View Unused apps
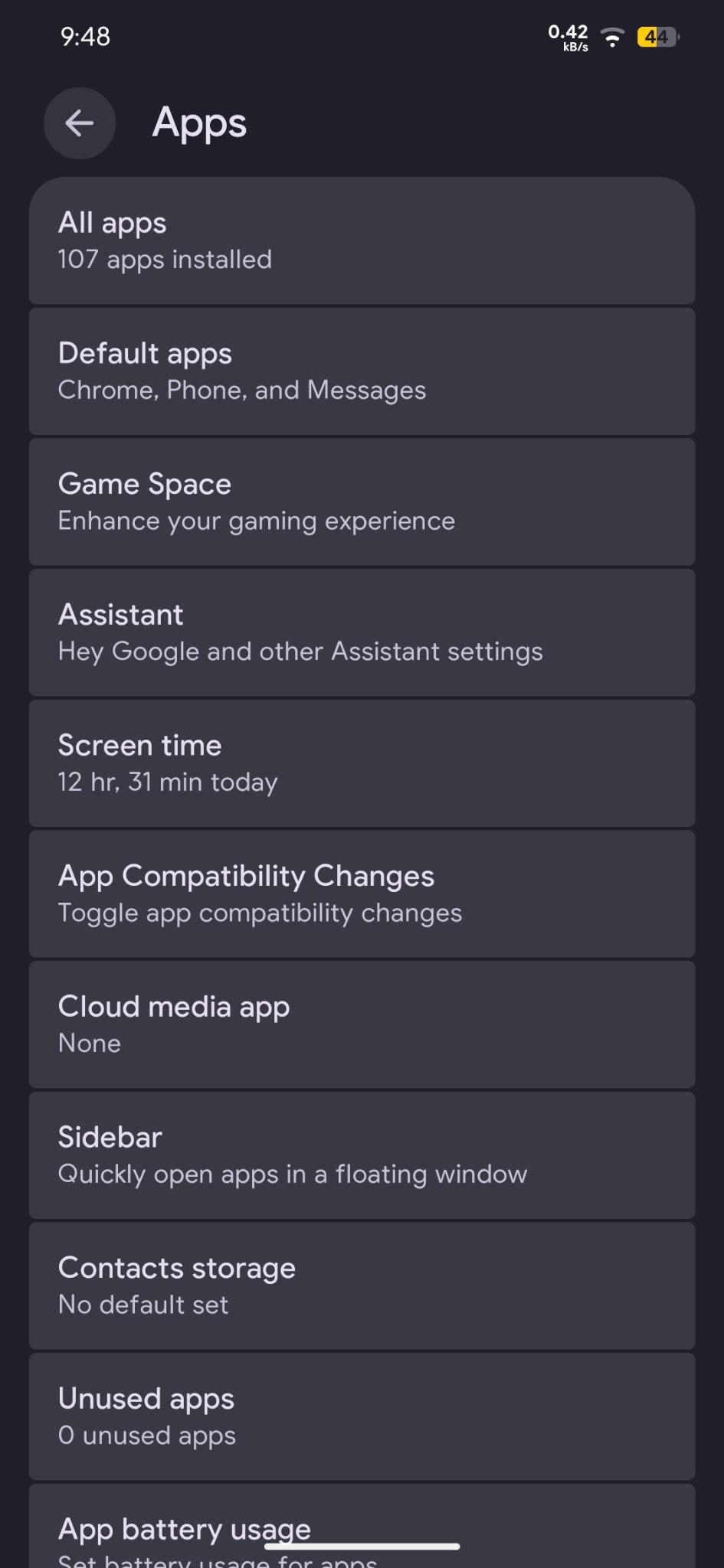The height and width of the screenshot is (1568, 724). (362, 1417)
